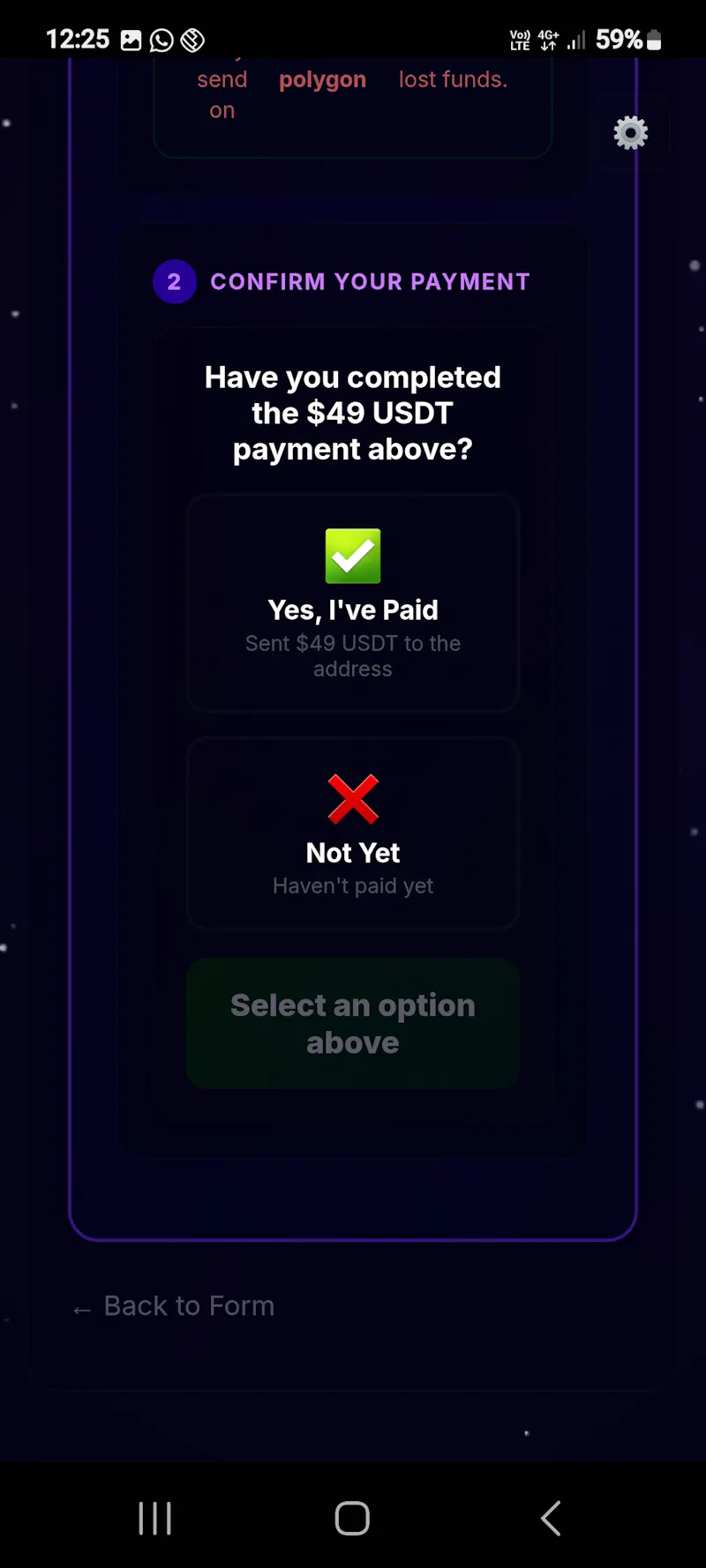The width and height of the screenshot is (706, 1568).
Task: Go back via Back to Form link
Action: 174,1306
